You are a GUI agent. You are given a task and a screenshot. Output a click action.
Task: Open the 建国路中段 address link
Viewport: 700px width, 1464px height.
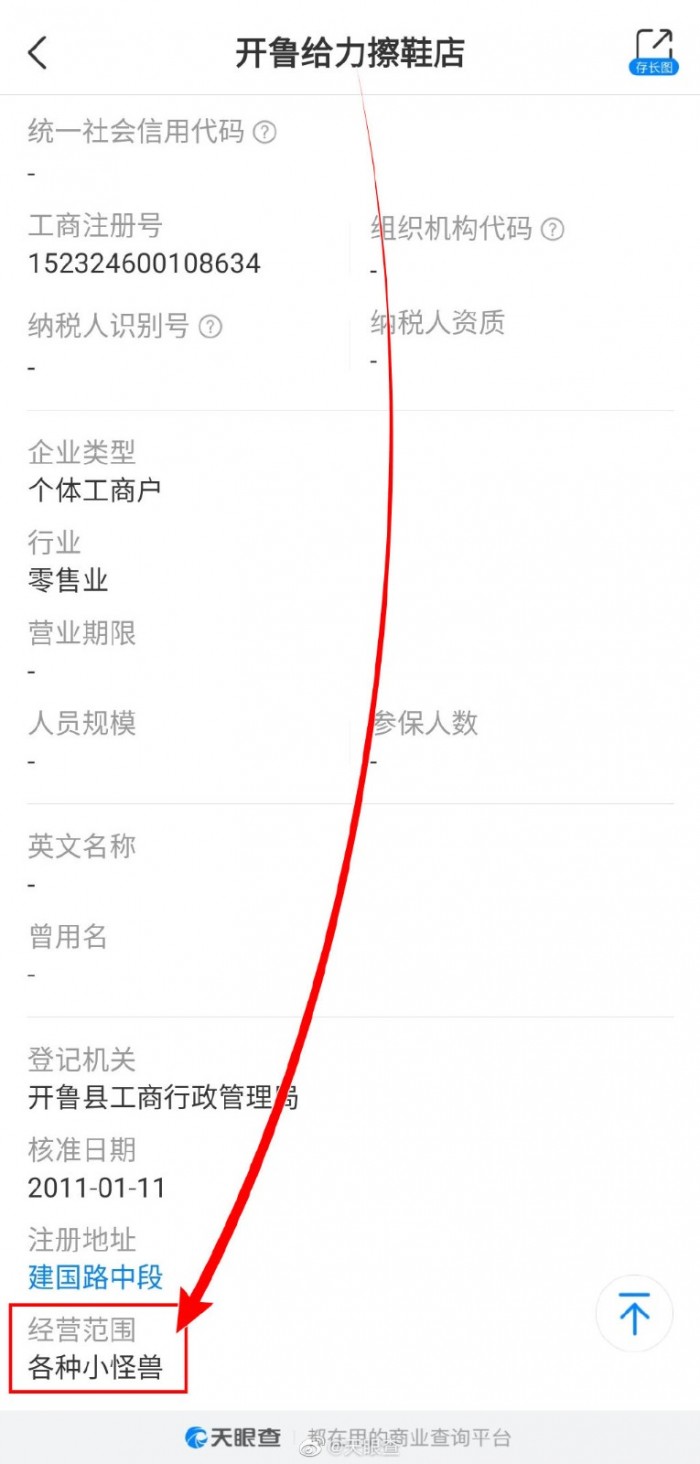96,1277
